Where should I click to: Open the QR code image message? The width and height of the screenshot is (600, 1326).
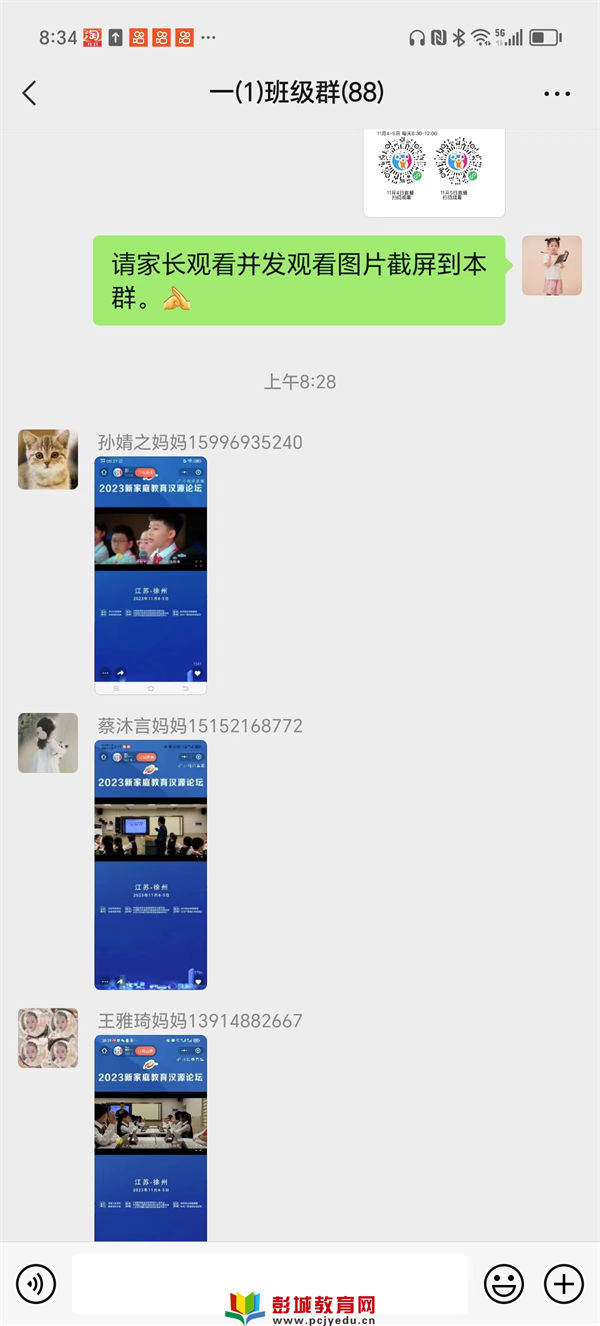coord(434,172)
